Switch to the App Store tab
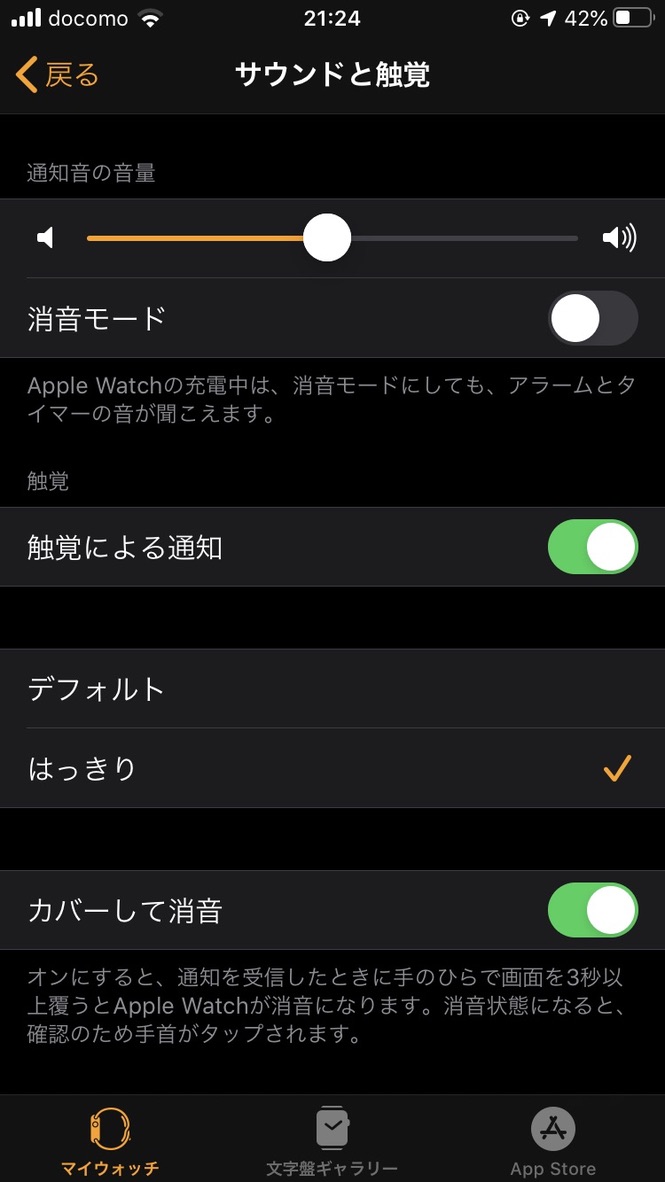 553,1140
